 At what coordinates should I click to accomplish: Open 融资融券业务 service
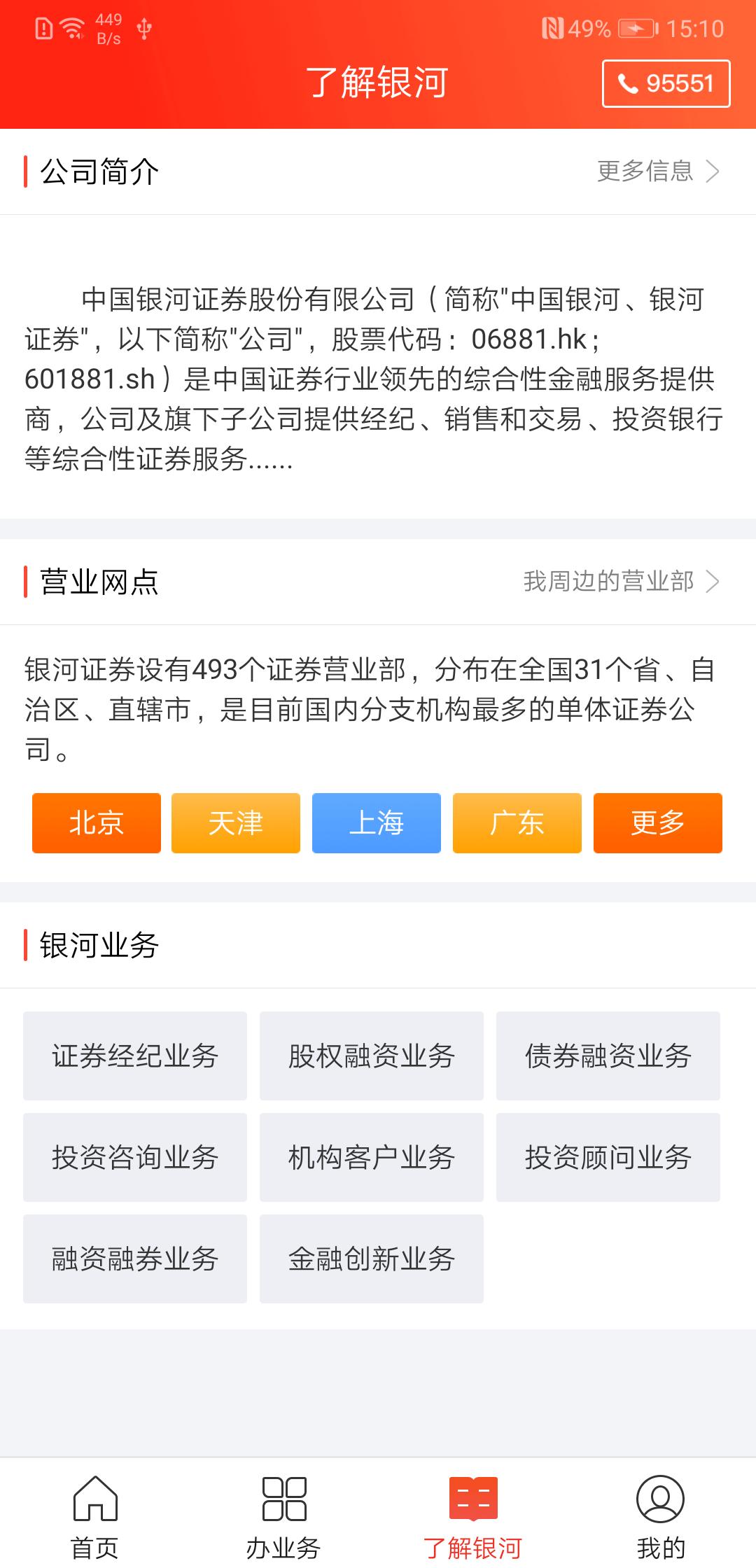point(134,1259)
